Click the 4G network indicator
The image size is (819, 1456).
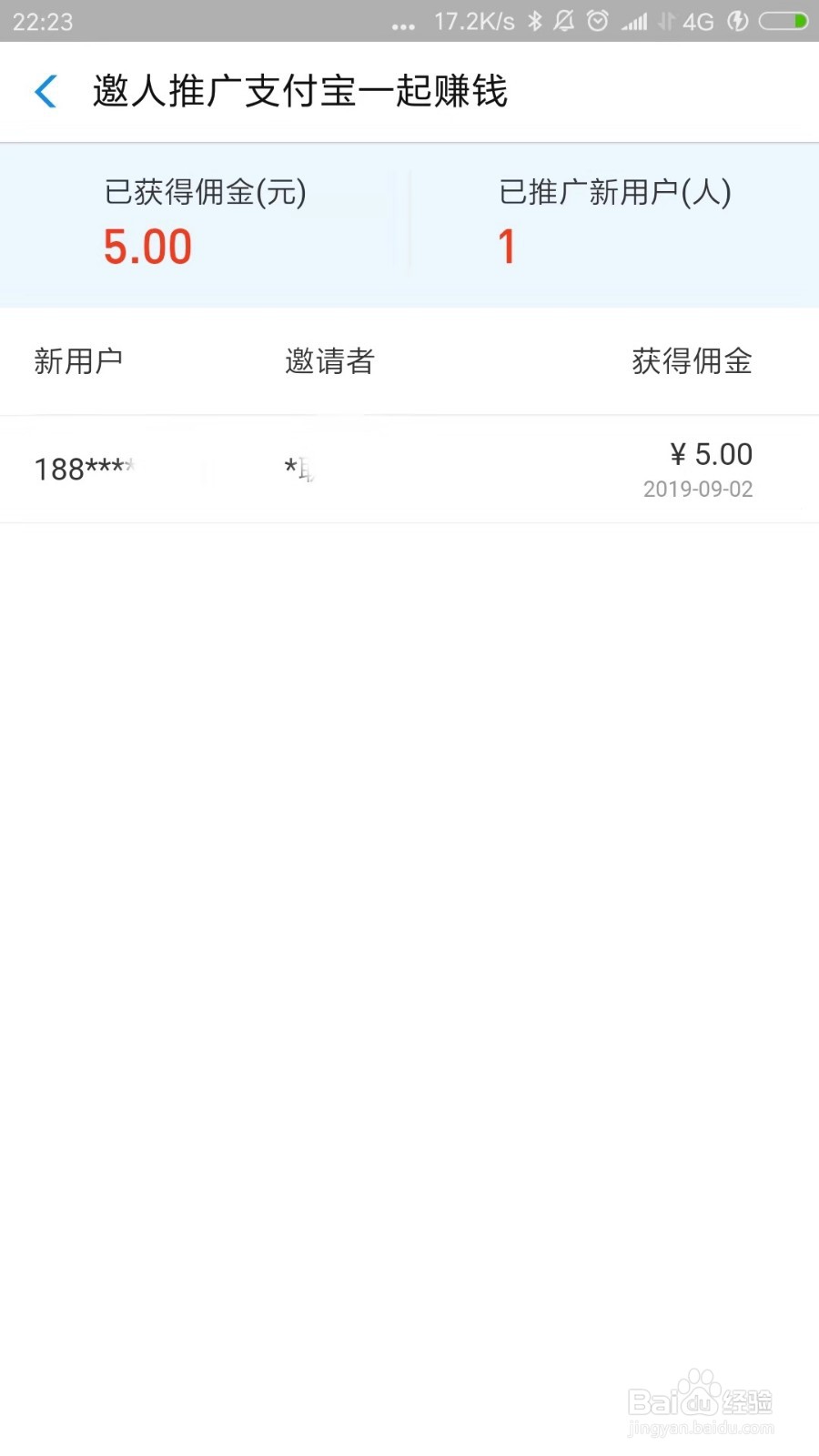(x=697, y=21)
